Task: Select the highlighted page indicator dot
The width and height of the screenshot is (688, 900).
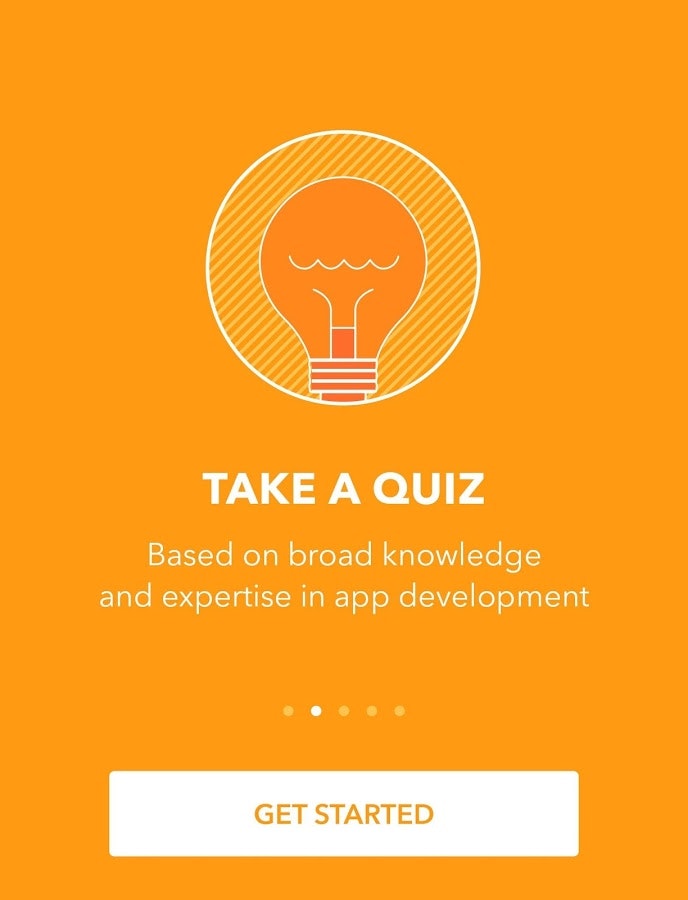Action: click(316, 711)
